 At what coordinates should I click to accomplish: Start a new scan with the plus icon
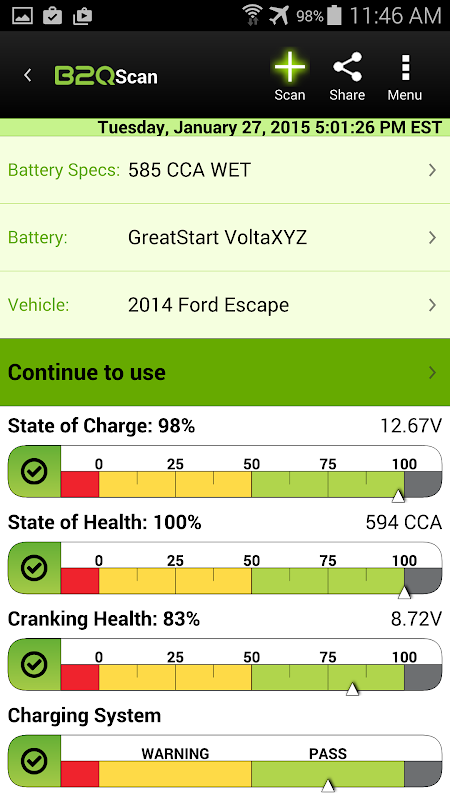click(290, 75)
